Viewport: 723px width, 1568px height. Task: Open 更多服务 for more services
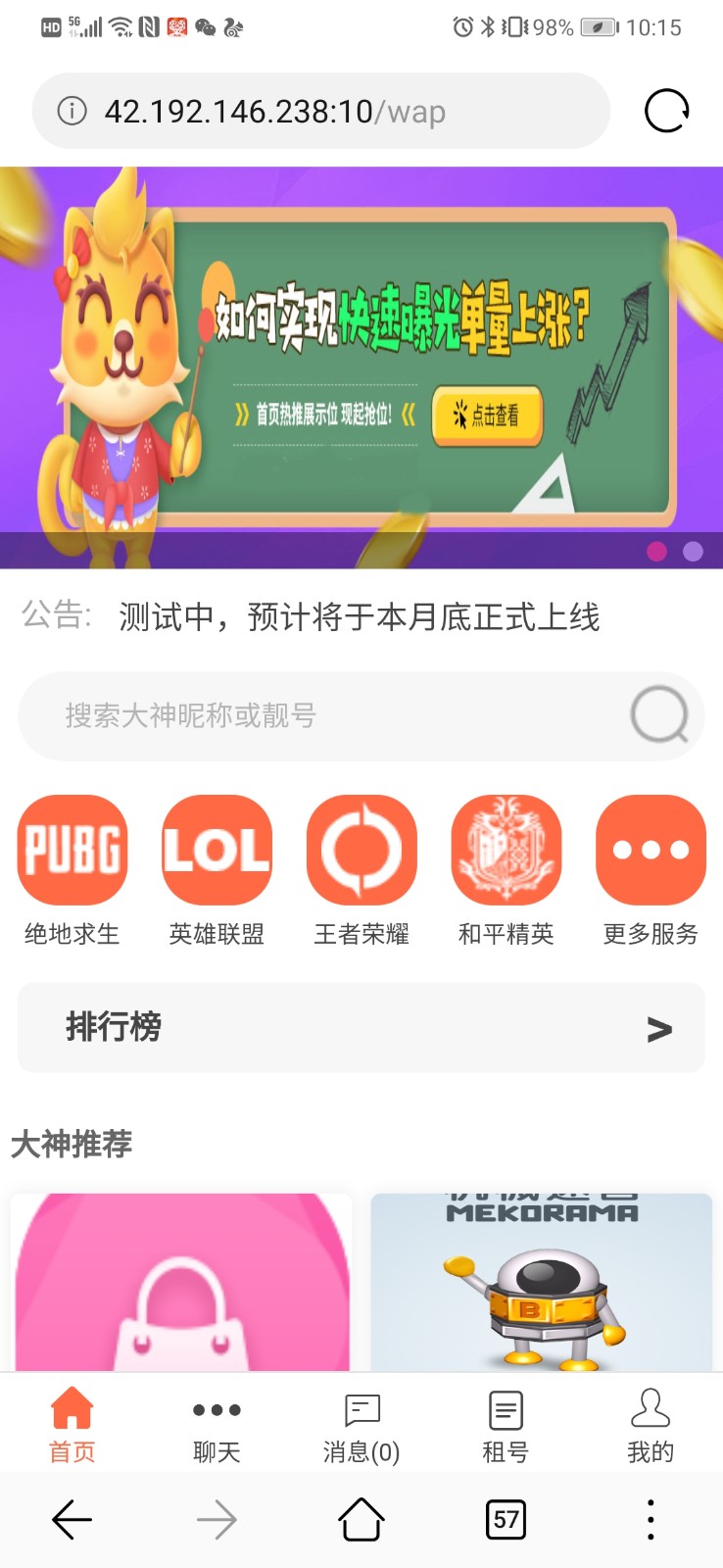[651, 850]
